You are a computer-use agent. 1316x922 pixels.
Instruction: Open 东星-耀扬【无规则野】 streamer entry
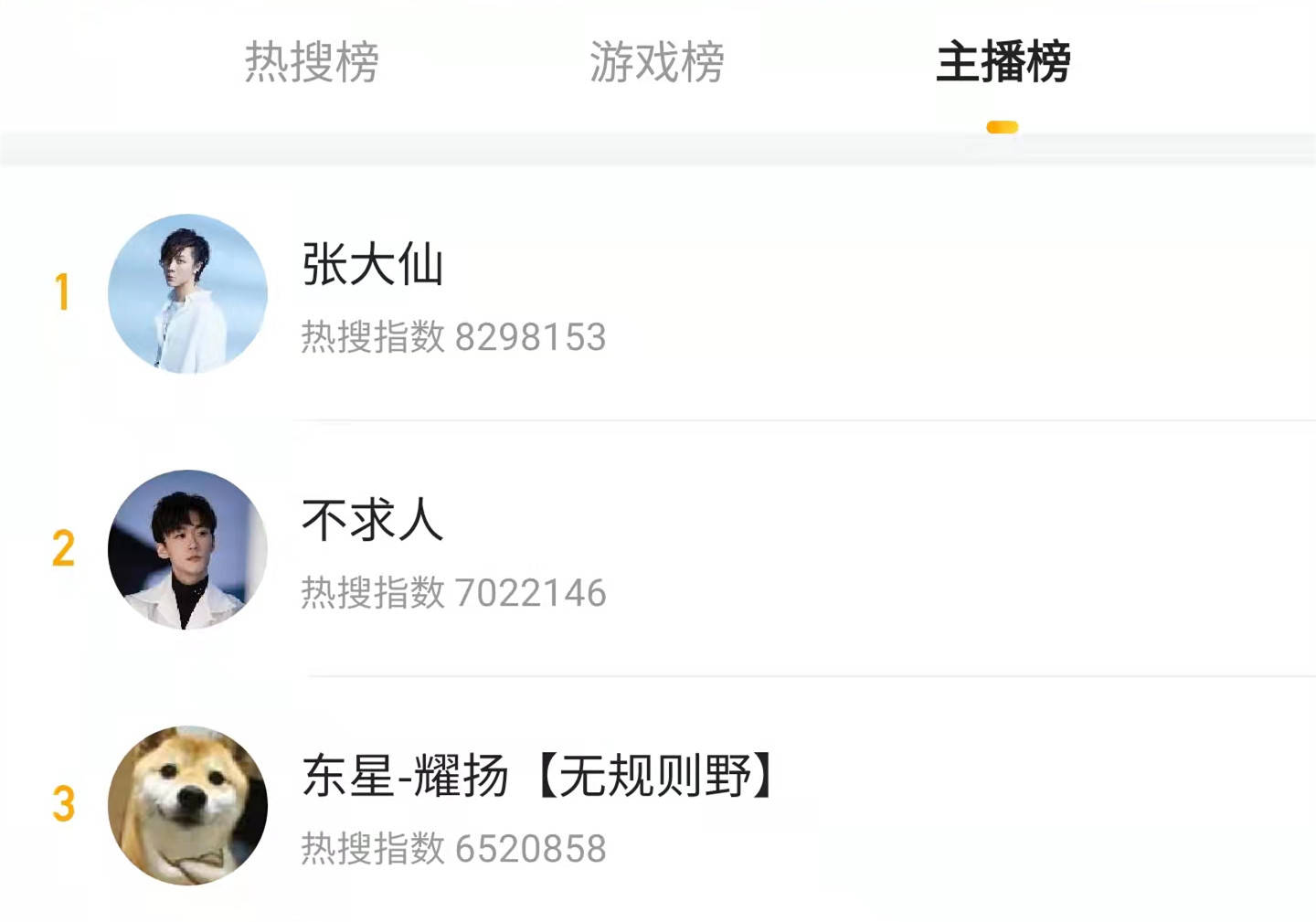pos(539,778)
